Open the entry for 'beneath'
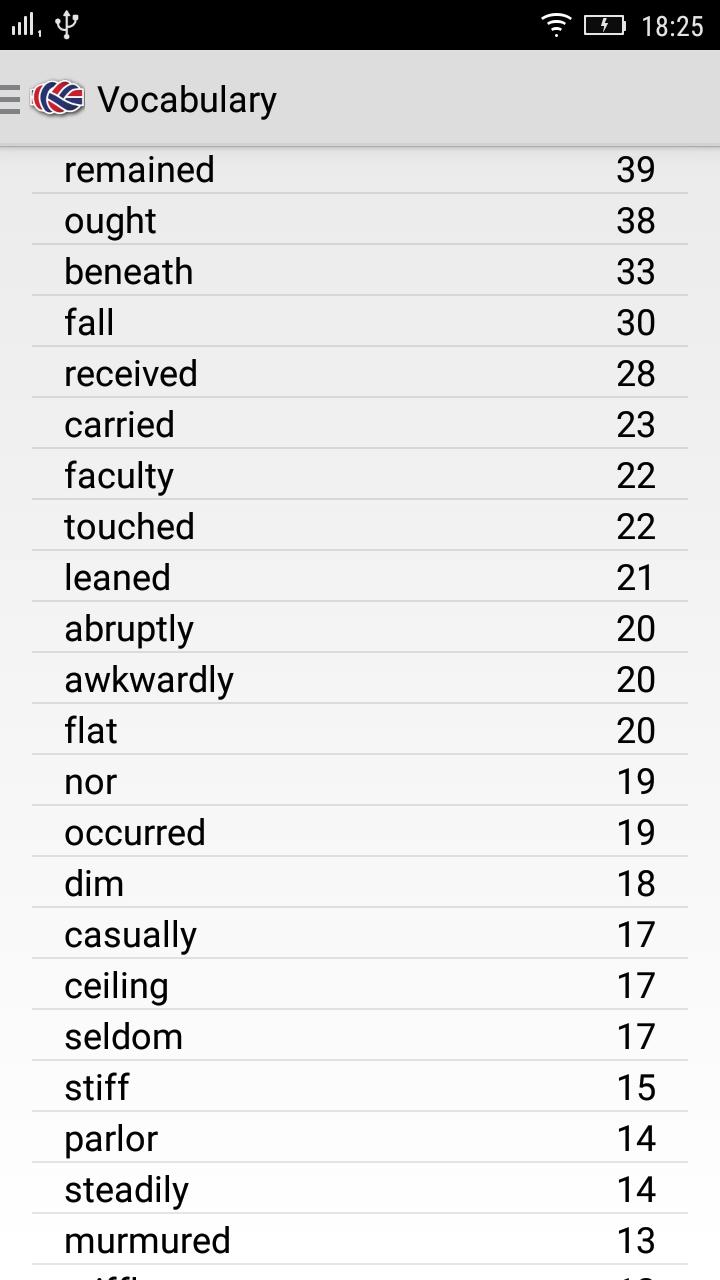 (x=128, y=271)
